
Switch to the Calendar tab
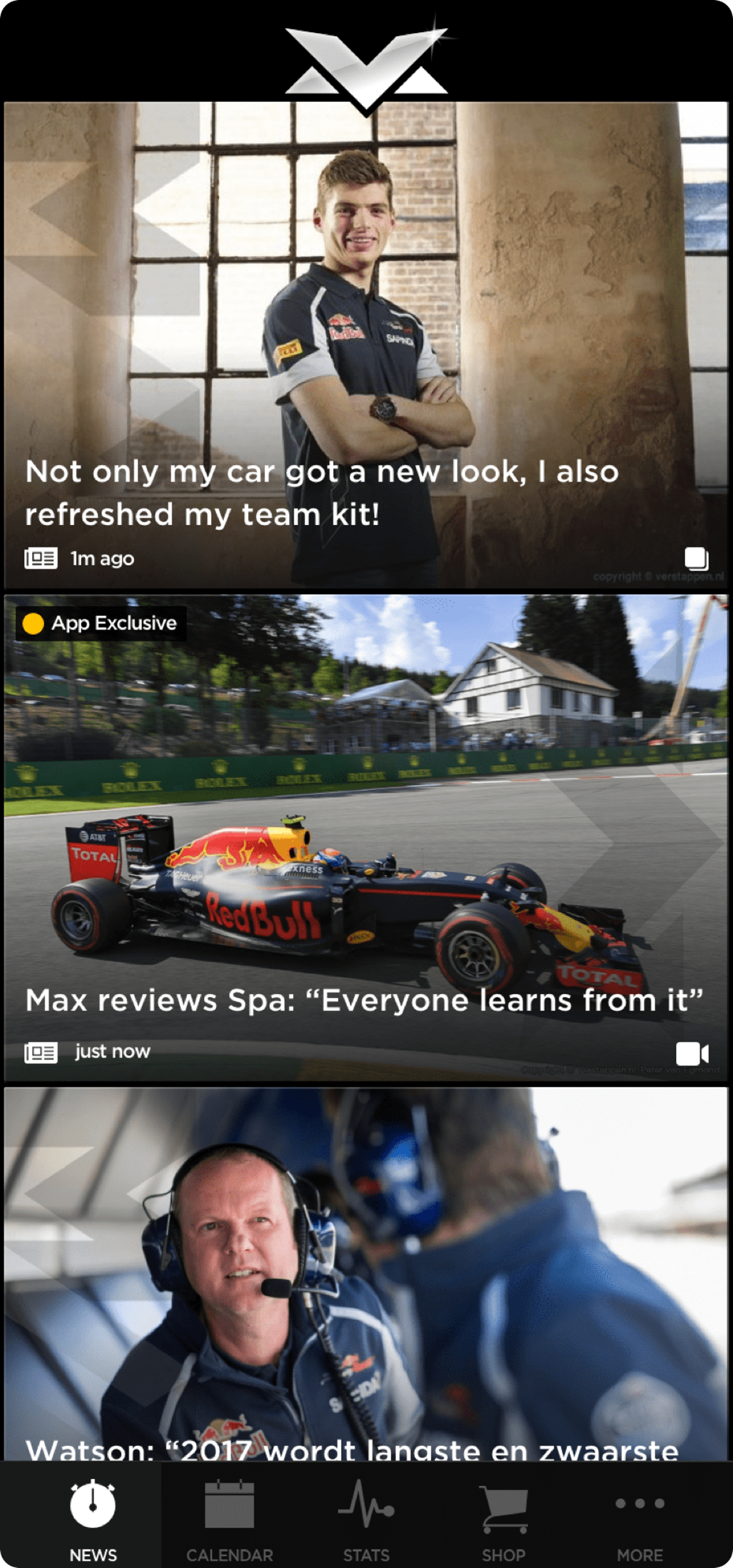click(229, 1519)
